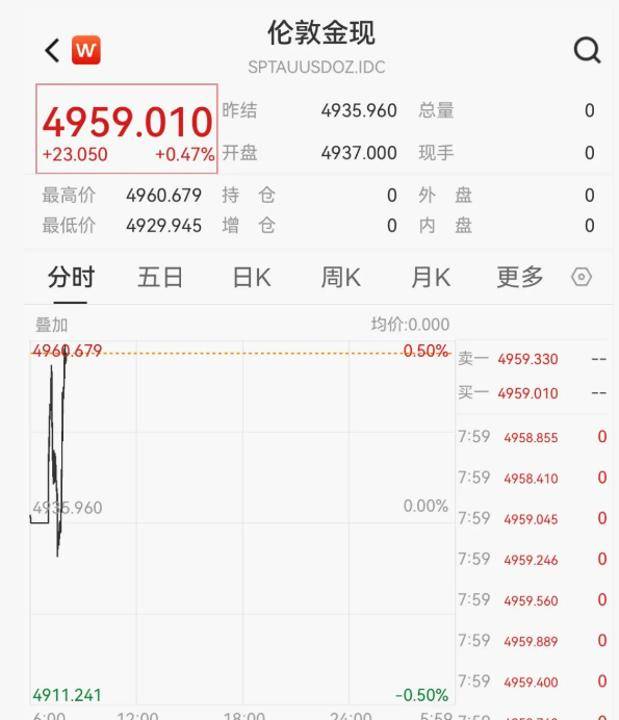Switch to the 分时 chart tab
619x720 pixels.
[x=71, y=277]
